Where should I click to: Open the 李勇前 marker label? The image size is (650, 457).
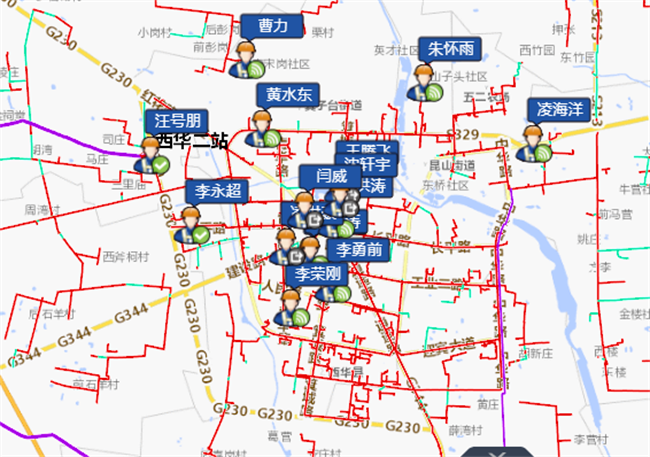[359, 249]
